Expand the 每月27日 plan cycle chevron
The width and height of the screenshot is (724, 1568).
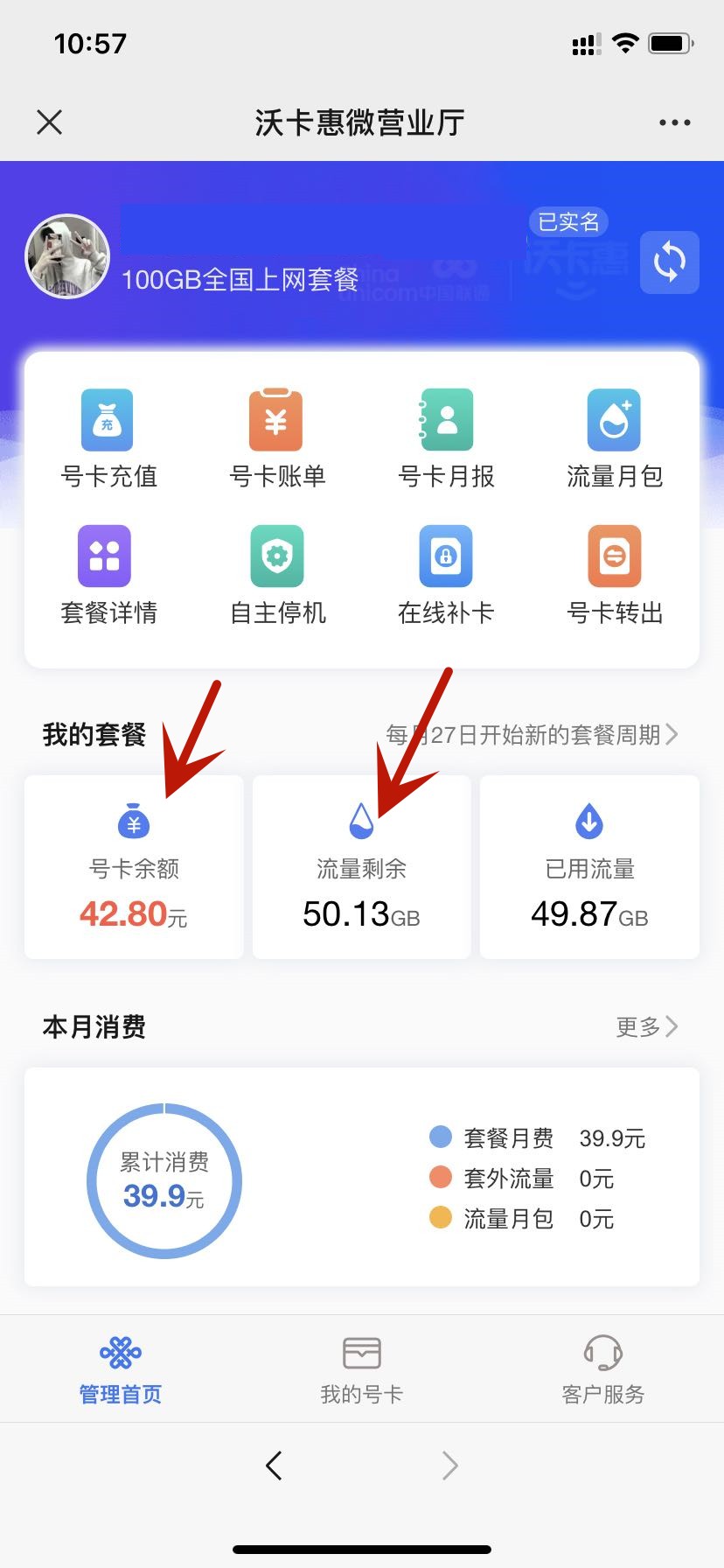click(673, 735)
